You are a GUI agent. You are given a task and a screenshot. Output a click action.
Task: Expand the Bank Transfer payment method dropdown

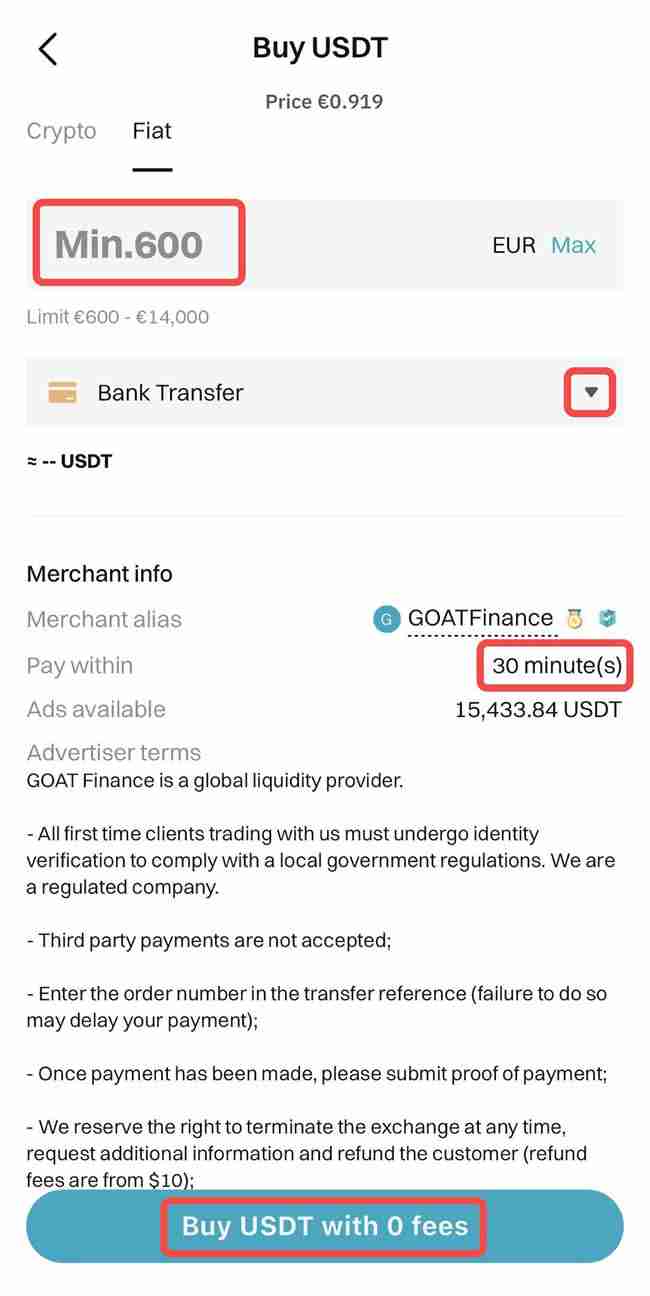(590, 392)
